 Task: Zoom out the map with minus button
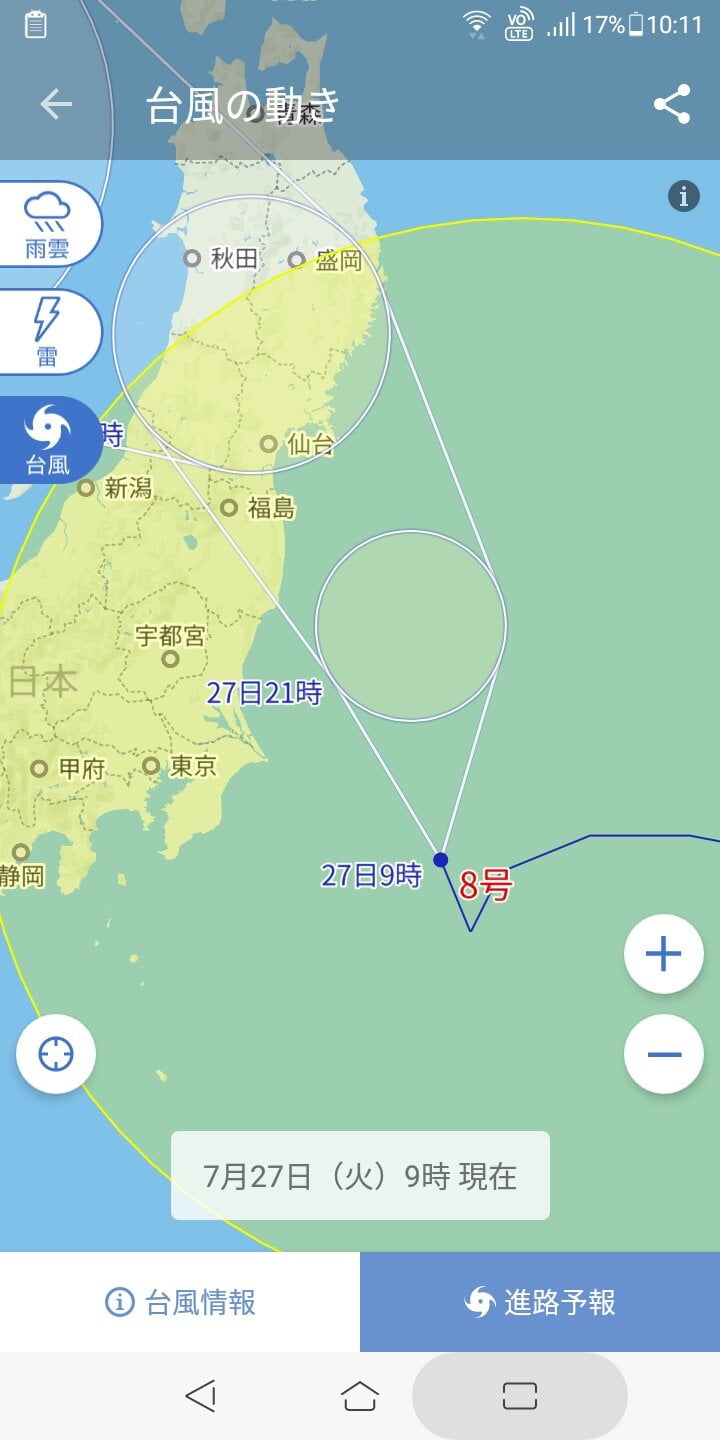[664, 1054]
